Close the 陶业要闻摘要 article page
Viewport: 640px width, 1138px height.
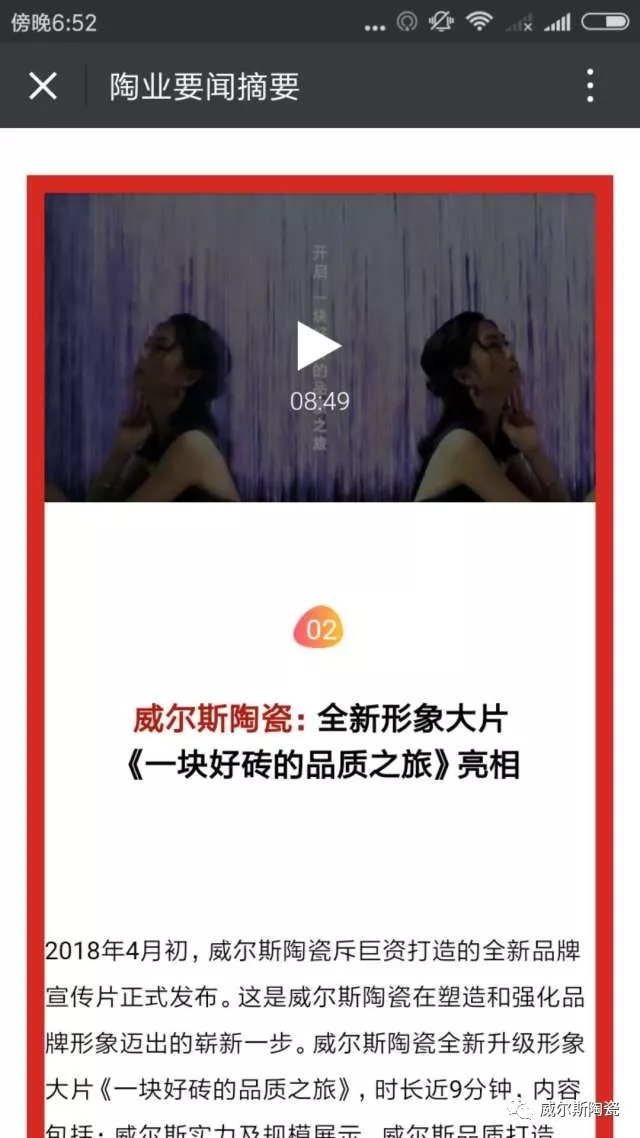(42, 86)
